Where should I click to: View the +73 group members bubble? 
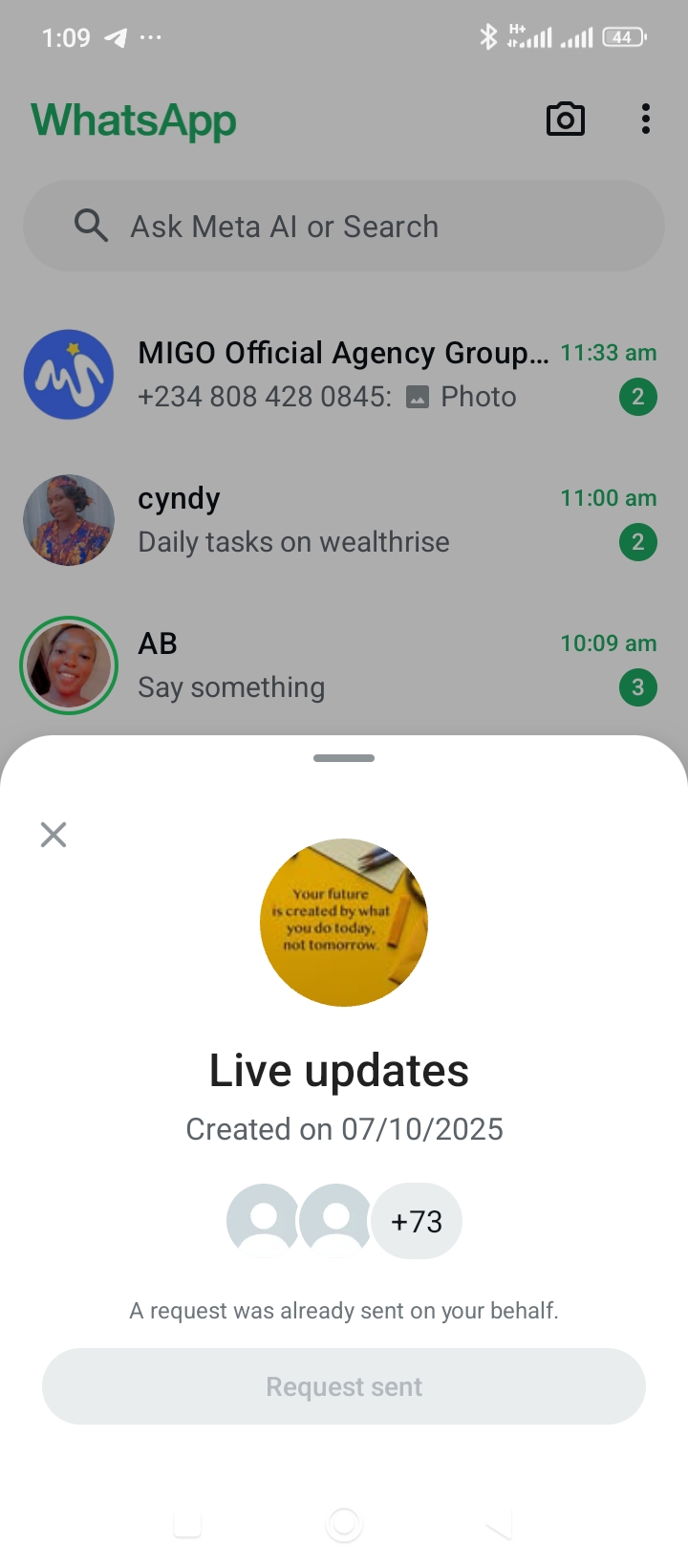(x=417, y=1221)
